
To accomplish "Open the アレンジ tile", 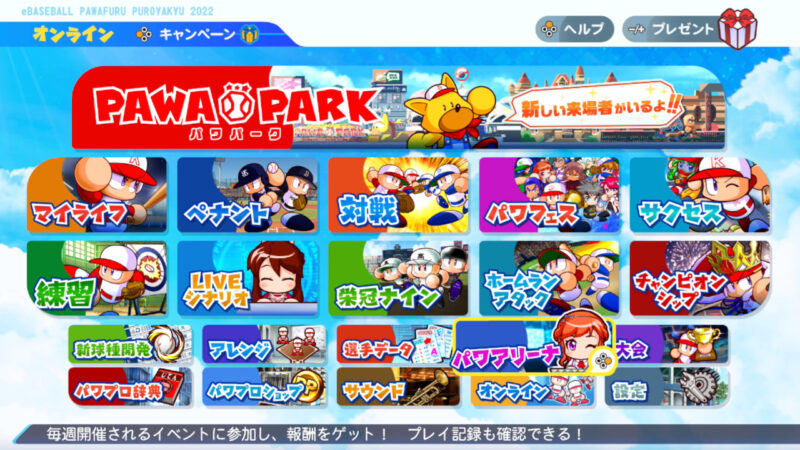I will [x=263, y=345].
